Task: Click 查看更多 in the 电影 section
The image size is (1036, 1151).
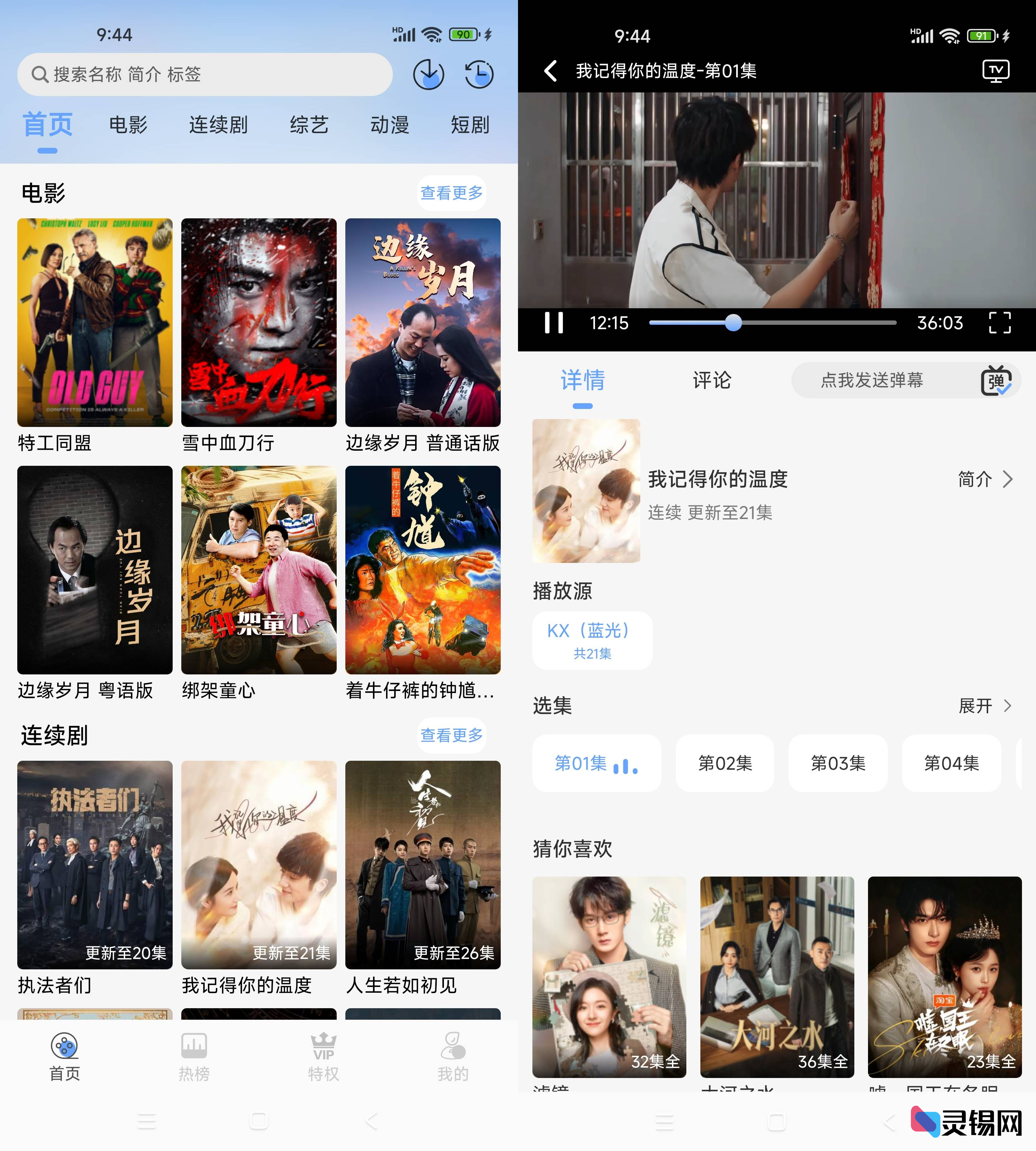Action: click(x=451, y=193)
